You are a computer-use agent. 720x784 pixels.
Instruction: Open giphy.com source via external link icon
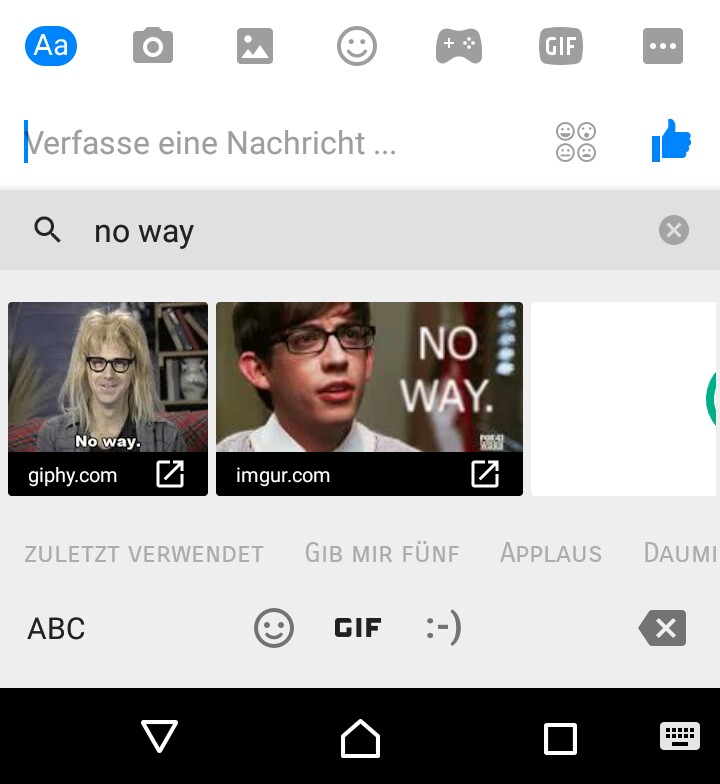click(x=170, y=475)
